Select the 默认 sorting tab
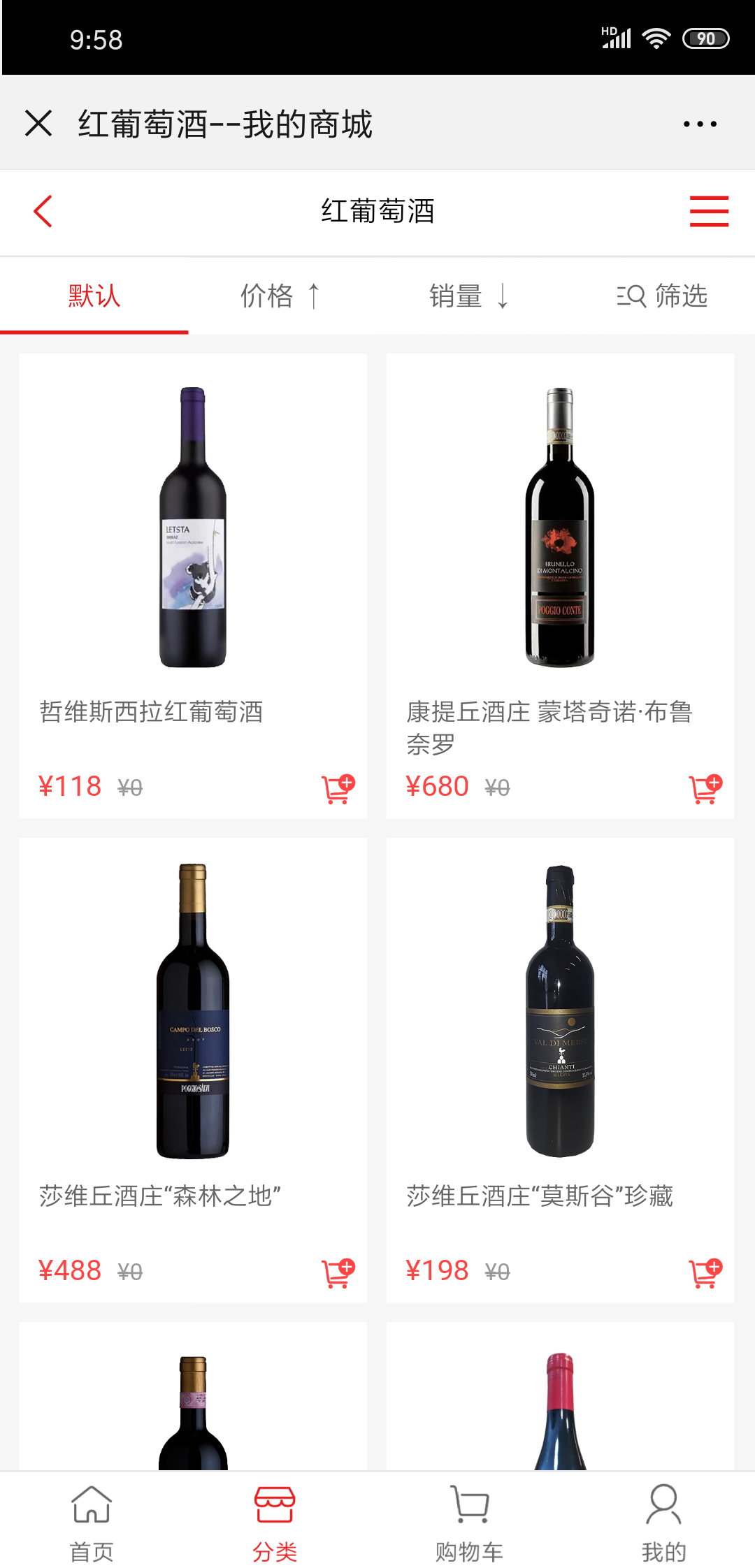The height and width of the screenshot is (1568, 755). (x=94, y=296)
